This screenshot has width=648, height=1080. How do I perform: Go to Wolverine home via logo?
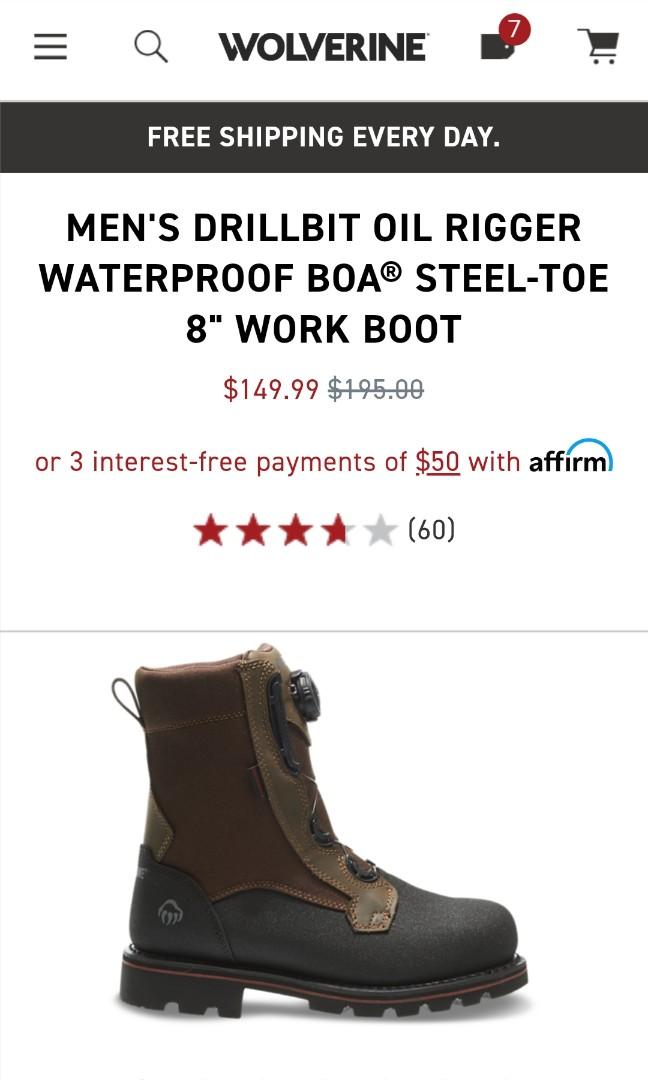(x=322, y=47)
